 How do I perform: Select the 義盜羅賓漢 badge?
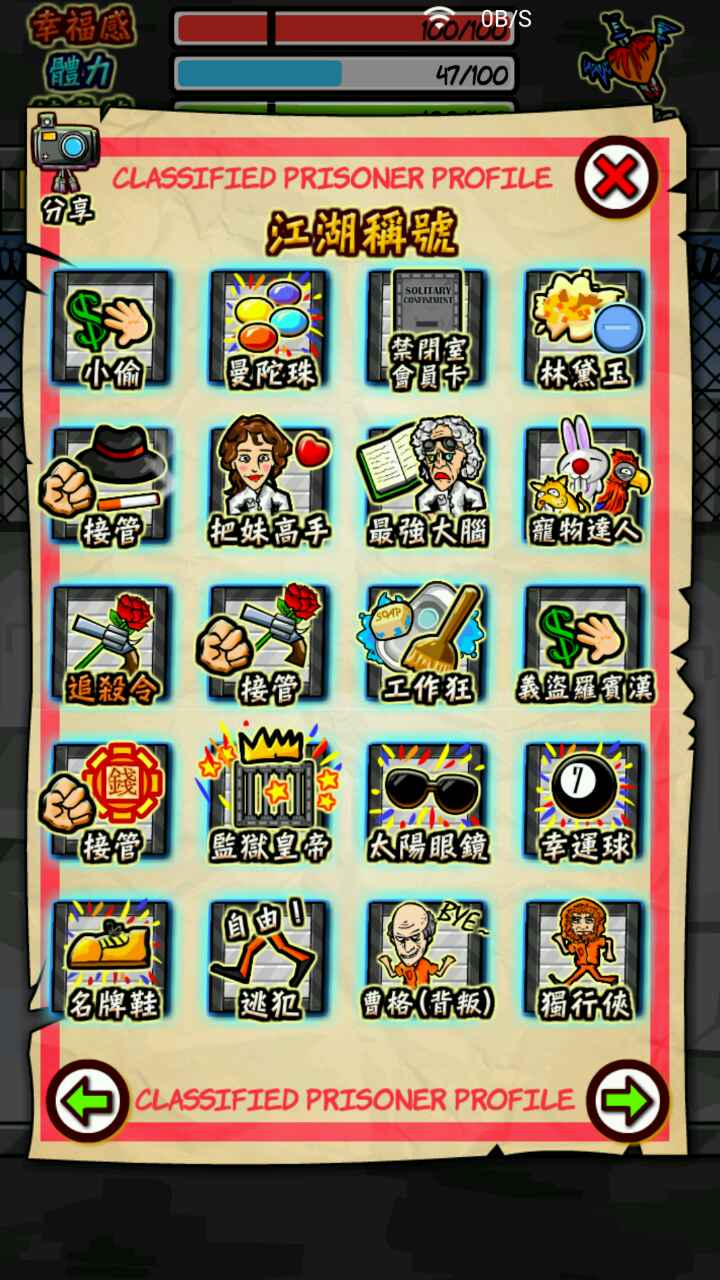(x=584, y=643)
